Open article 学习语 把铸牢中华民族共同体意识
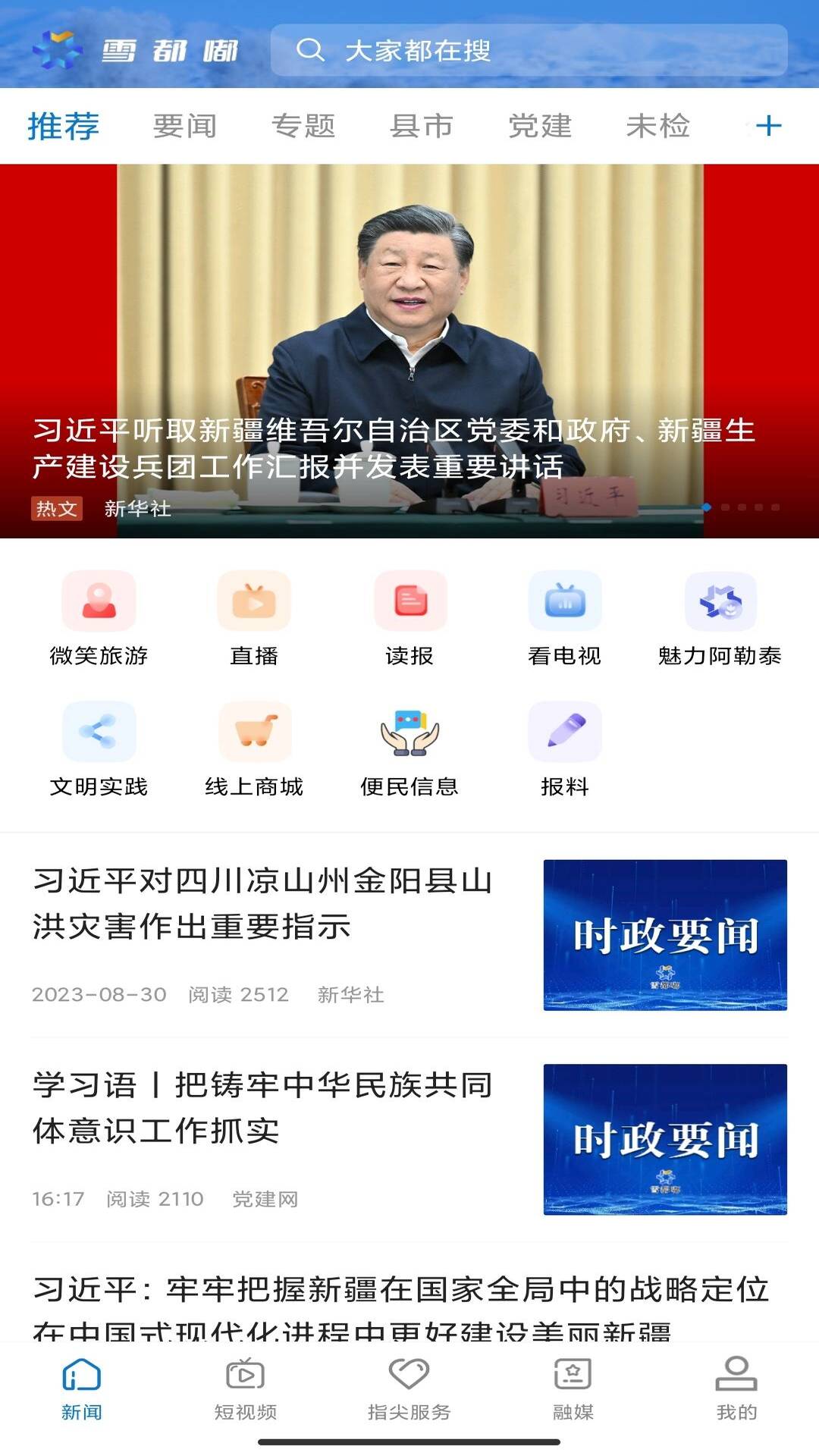The image size is (819, 1456). point(262,1108)
